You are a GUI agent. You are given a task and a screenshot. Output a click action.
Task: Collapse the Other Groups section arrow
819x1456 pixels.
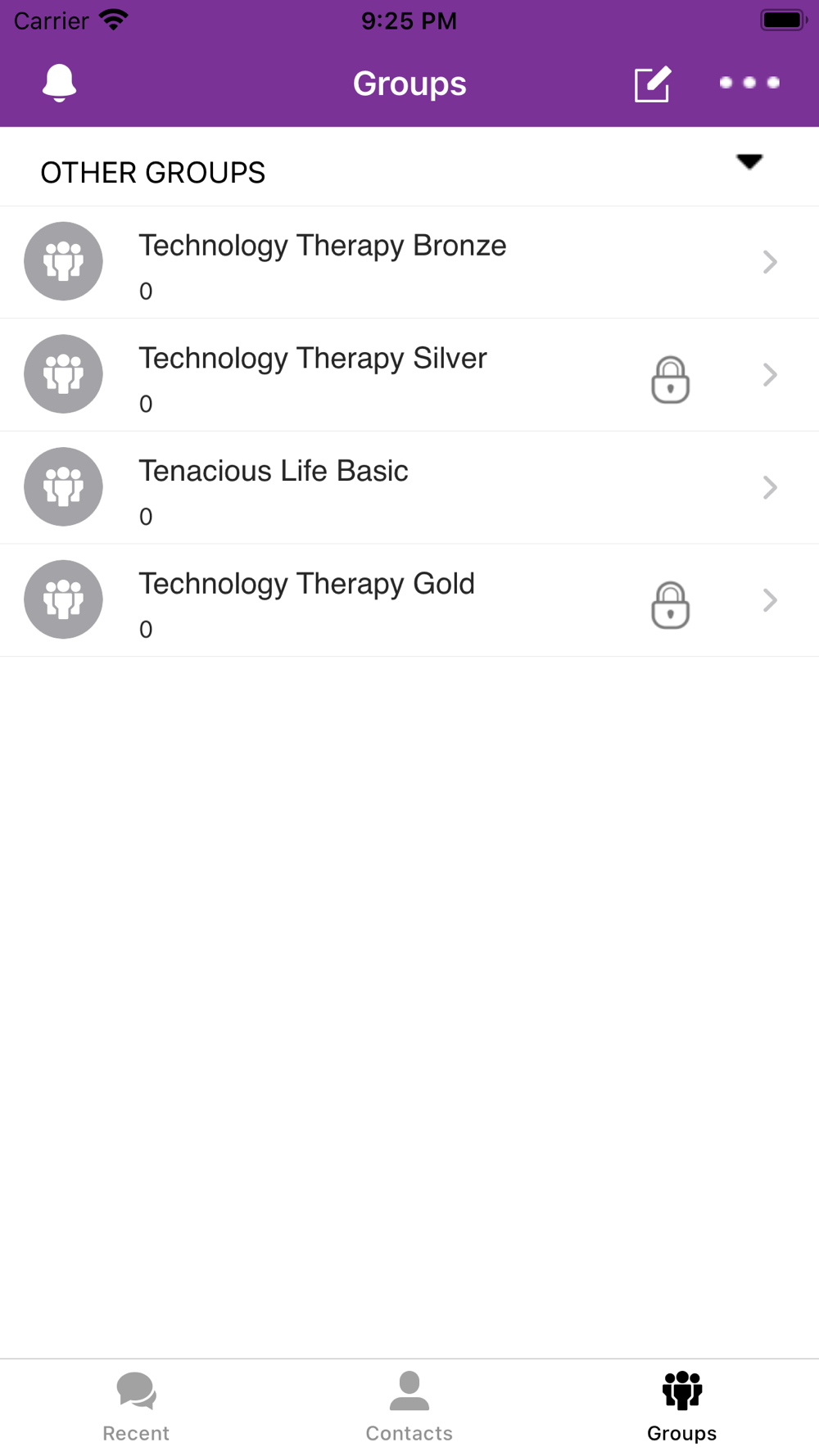(749, 161)
